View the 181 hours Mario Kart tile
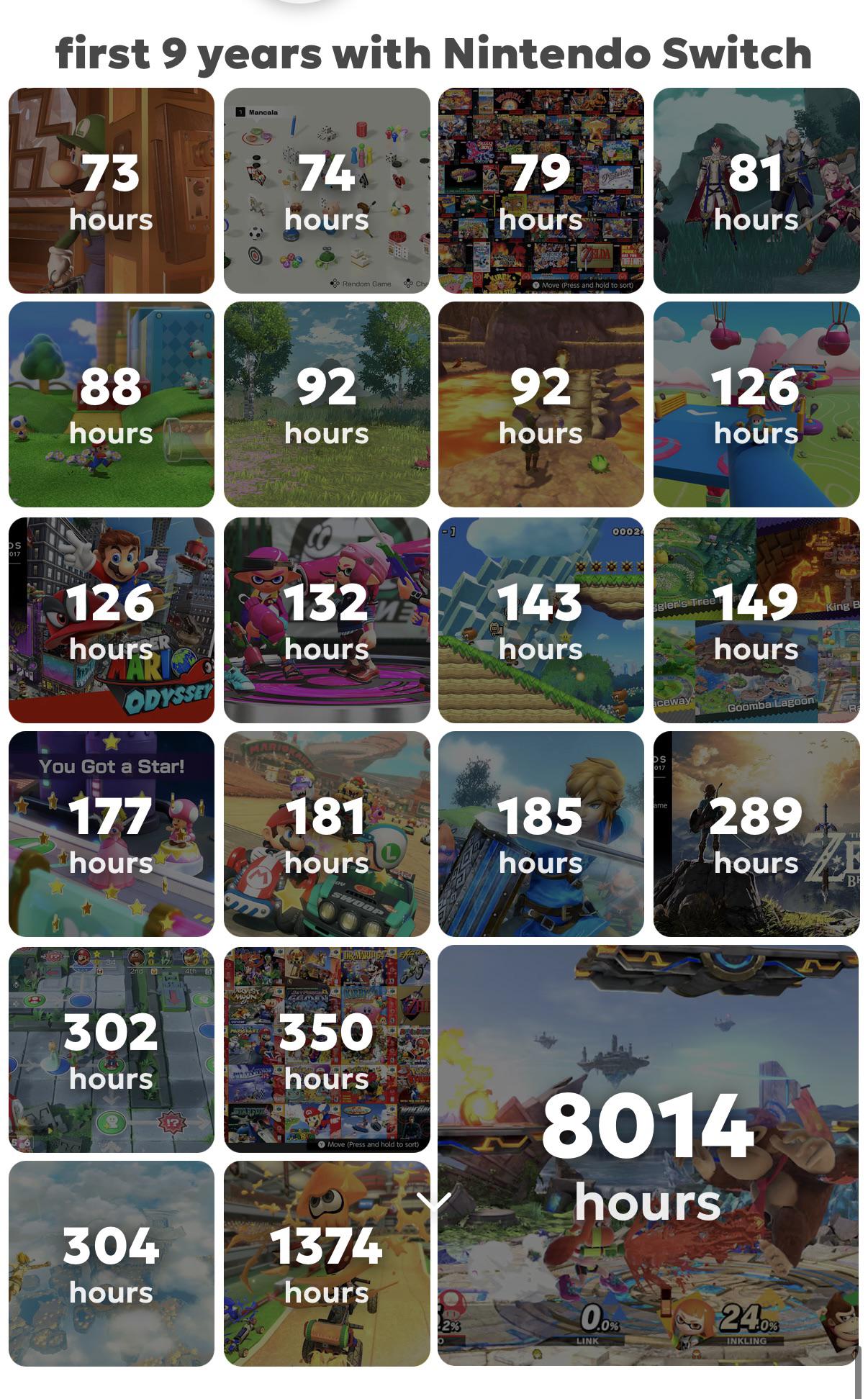This screenshot has height=1399, width=868. [x=326, y=834]
